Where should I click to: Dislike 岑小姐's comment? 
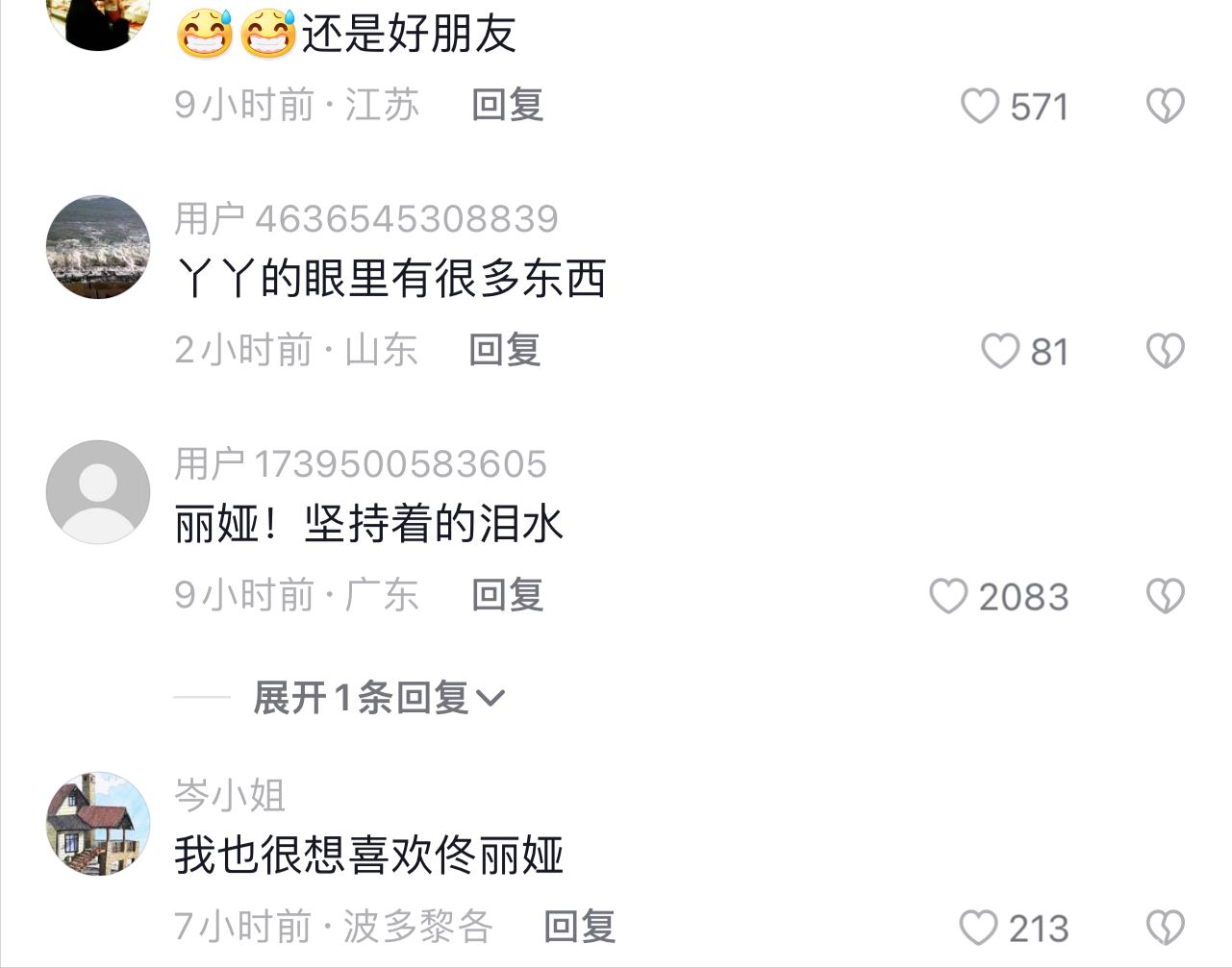click(1165, 928)
